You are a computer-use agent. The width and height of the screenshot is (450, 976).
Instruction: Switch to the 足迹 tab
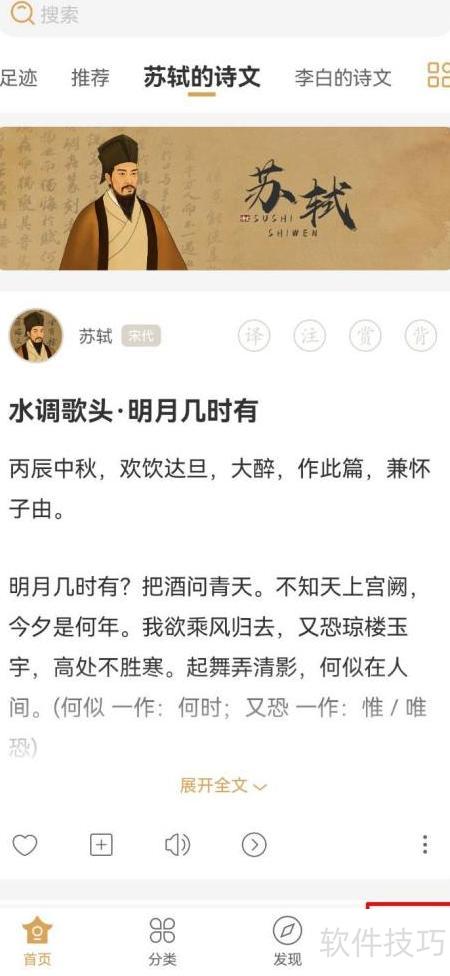point(18,78)
